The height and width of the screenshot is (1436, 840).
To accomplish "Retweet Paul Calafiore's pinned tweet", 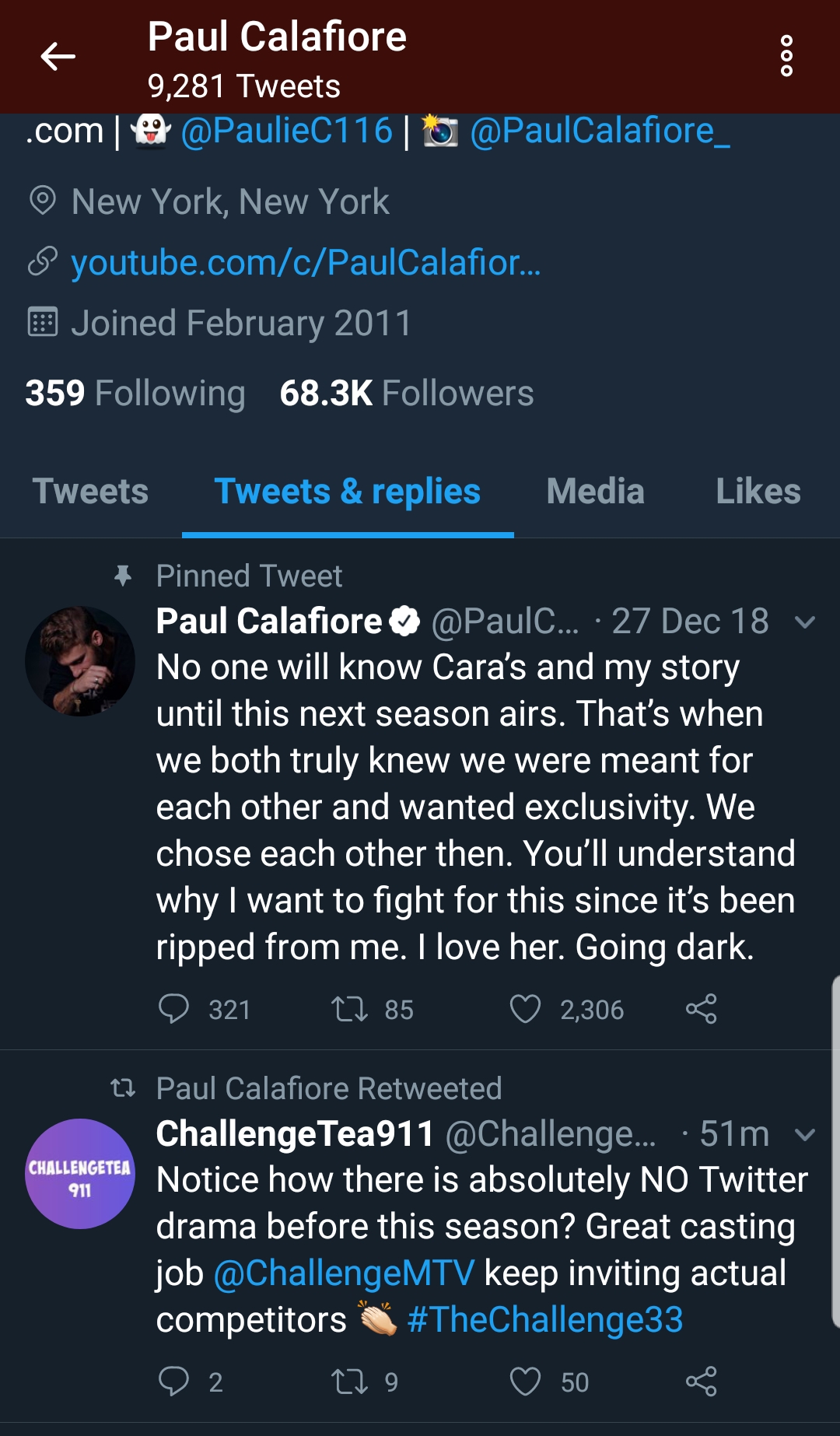I will tap(349, 1009).
